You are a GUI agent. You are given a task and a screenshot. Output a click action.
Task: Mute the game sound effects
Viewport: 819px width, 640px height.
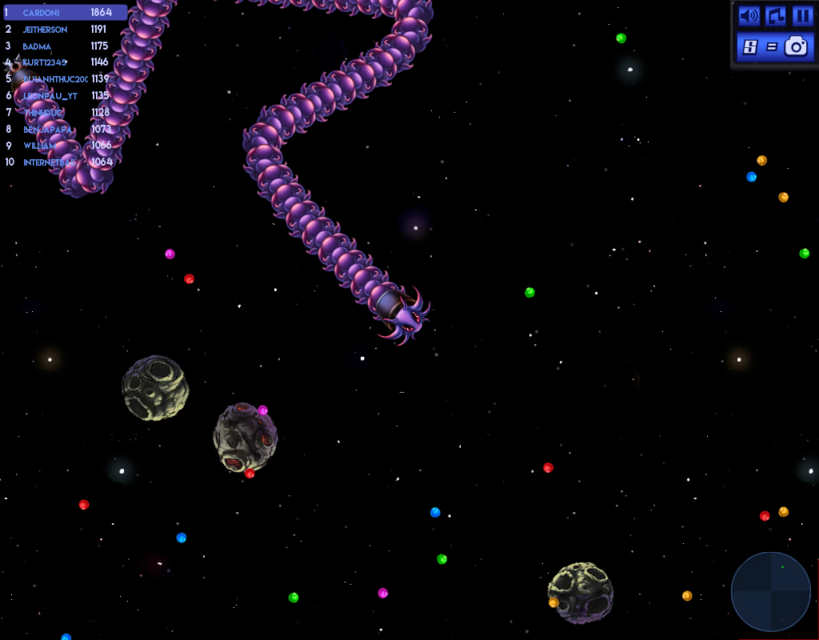pyautogui.click(x=748, y=16)
